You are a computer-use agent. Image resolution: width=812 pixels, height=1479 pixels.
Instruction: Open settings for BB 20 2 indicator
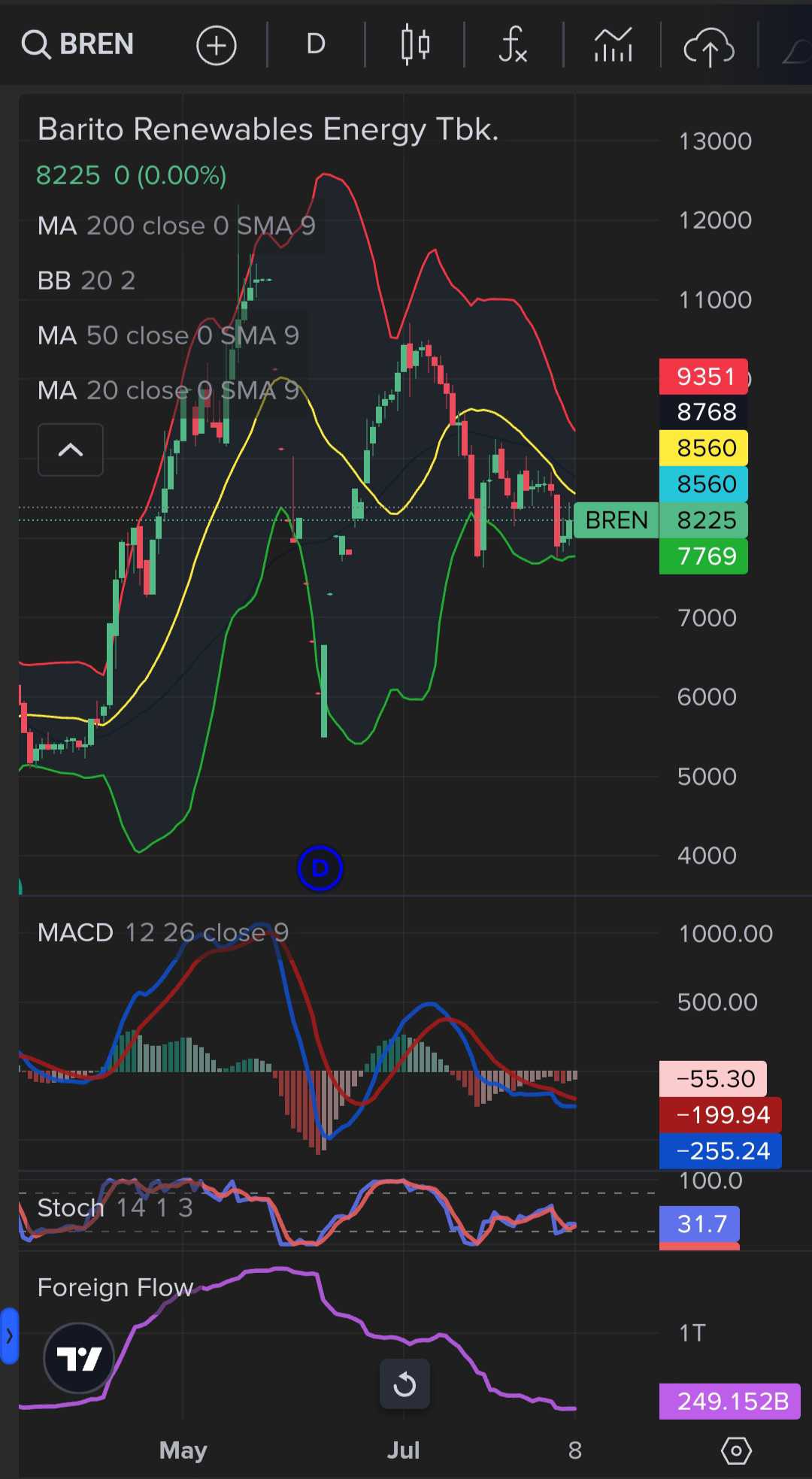tap(86, 280)
